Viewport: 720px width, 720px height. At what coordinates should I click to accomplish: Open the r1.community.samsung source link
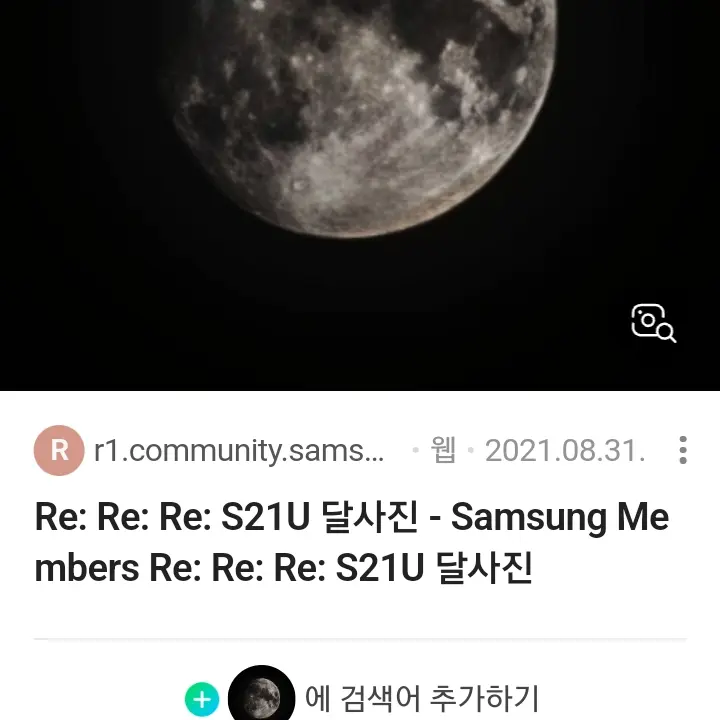pos(238,450)
